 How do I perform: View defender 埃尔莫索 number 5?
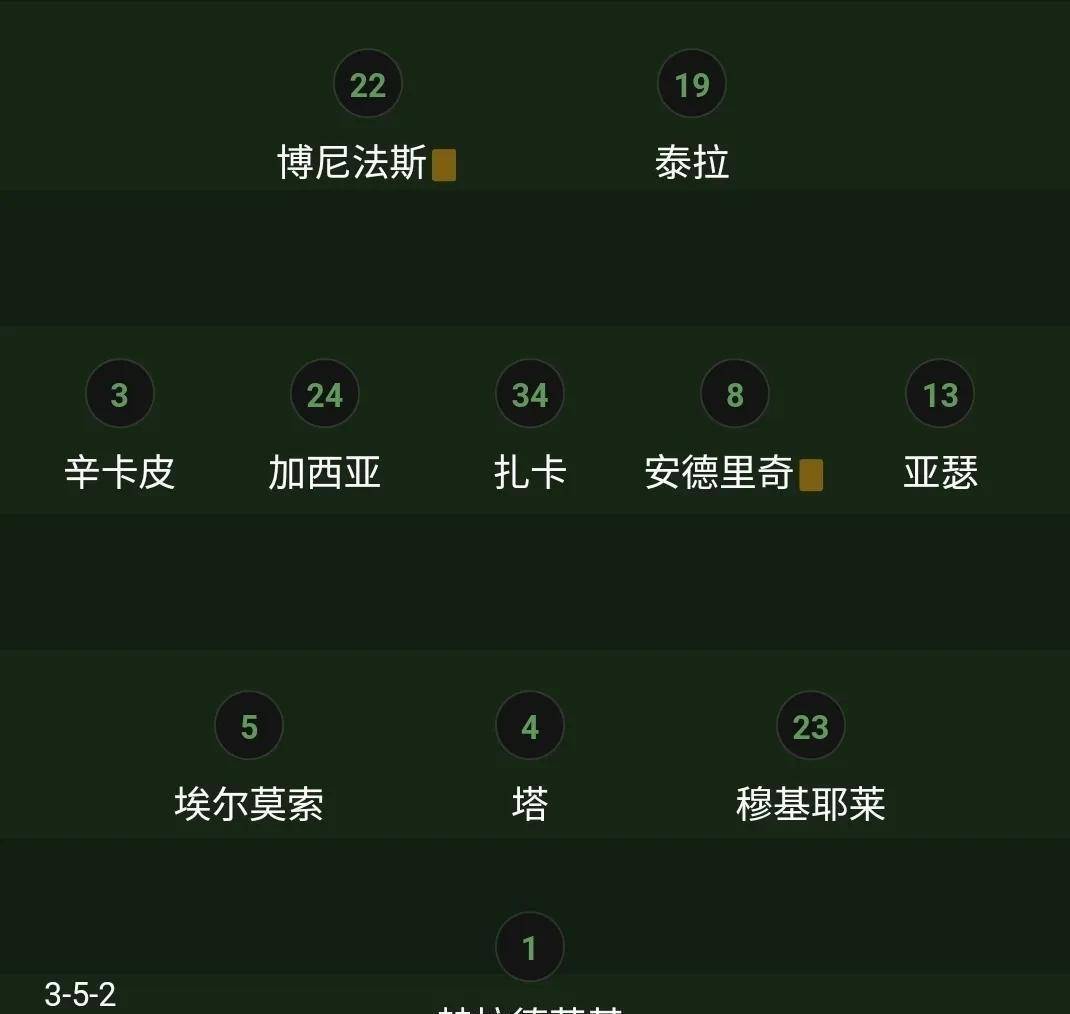point(249,726)
